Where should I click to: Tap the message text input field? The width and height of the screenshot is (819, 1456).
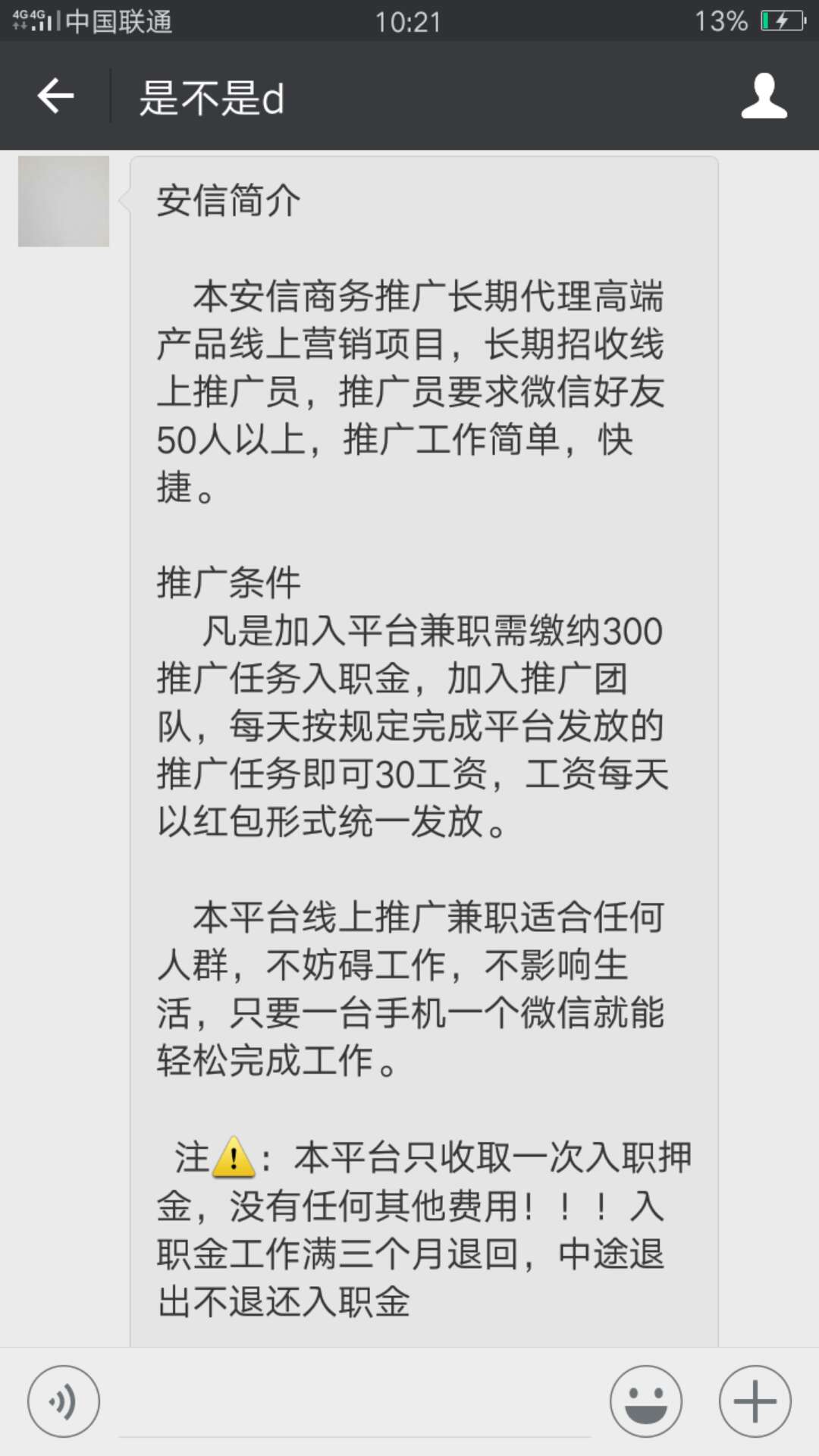click(x=355, y=1403)
